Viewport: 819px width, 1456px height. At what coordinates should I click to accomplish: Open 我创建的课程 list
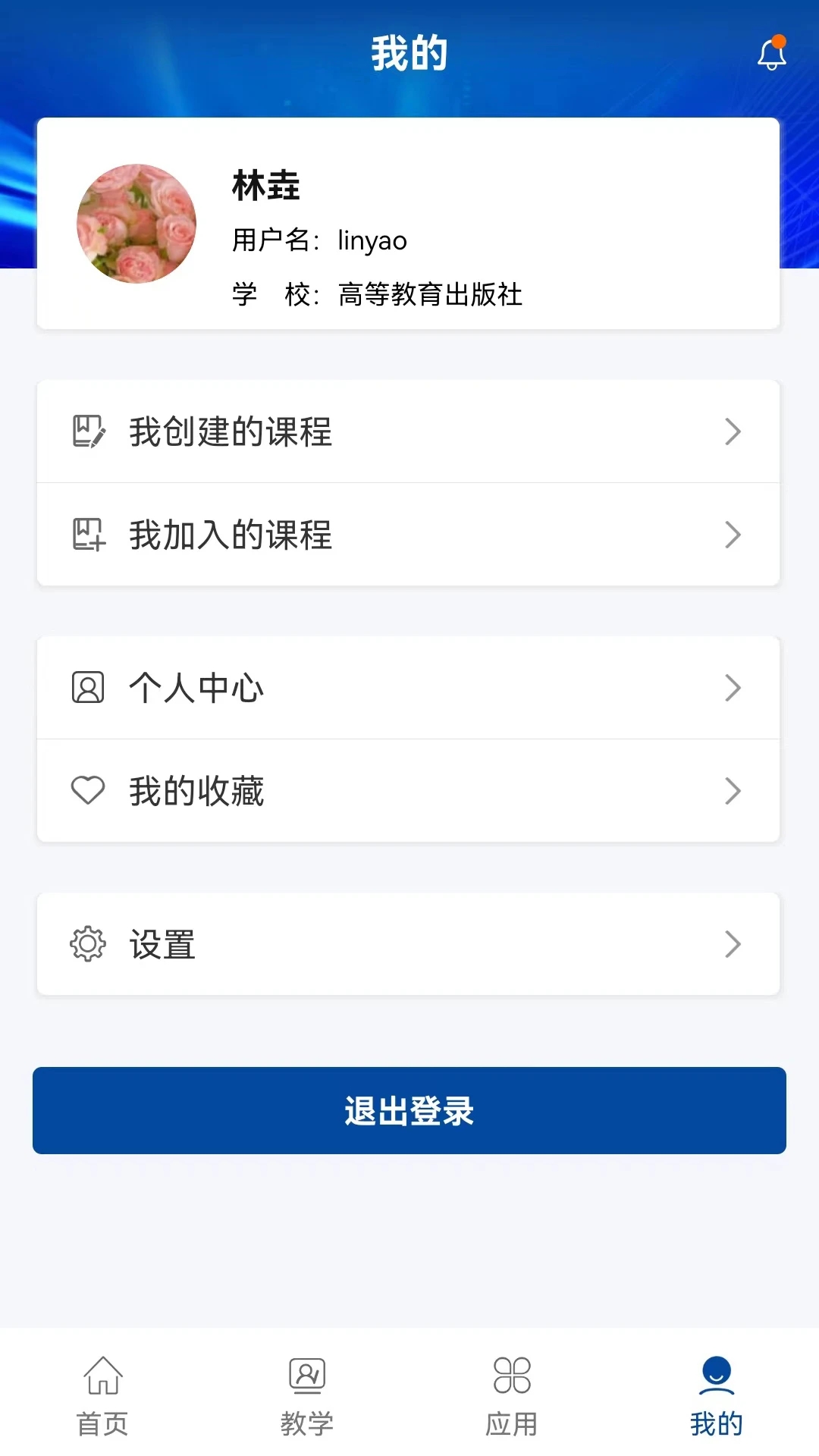(408, 431)
